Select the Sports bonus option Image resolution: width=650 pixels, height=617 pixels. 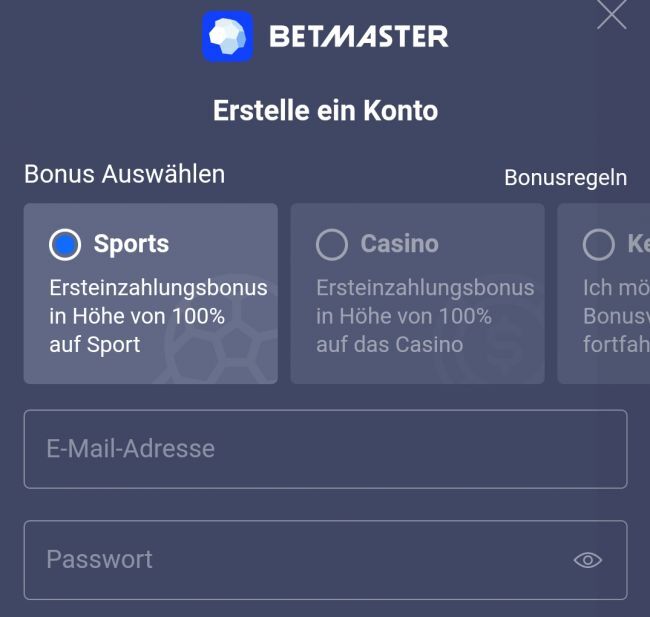tap(66, 244)
